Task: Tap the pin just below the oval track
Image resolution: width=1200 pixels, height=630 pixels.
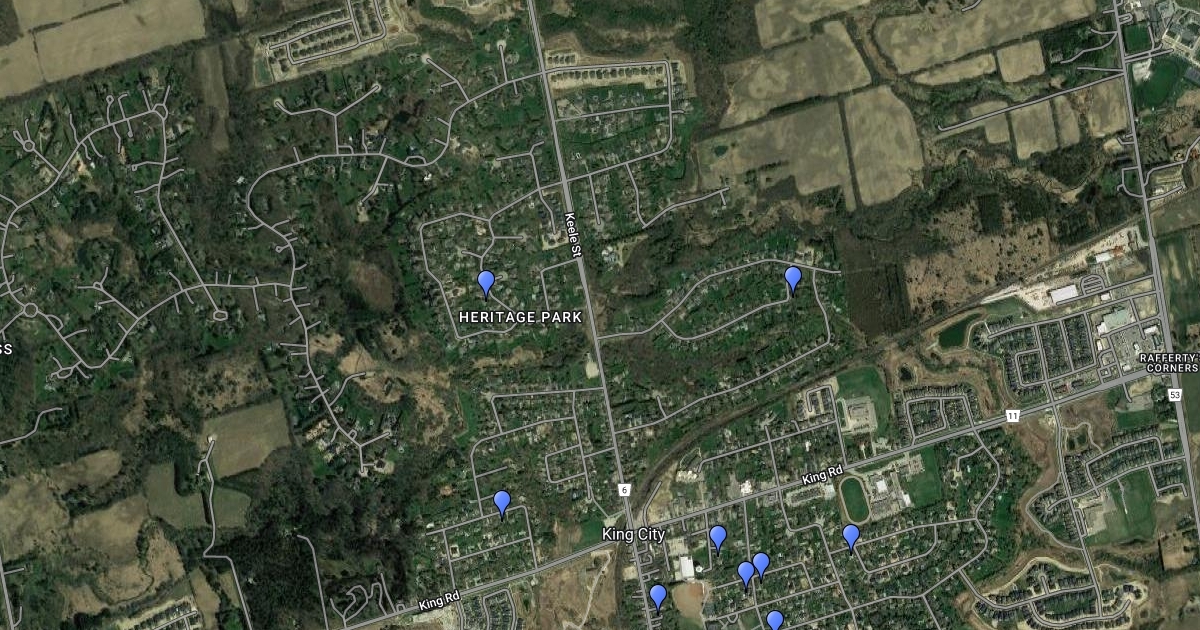Action: click(x=850, y=537)
